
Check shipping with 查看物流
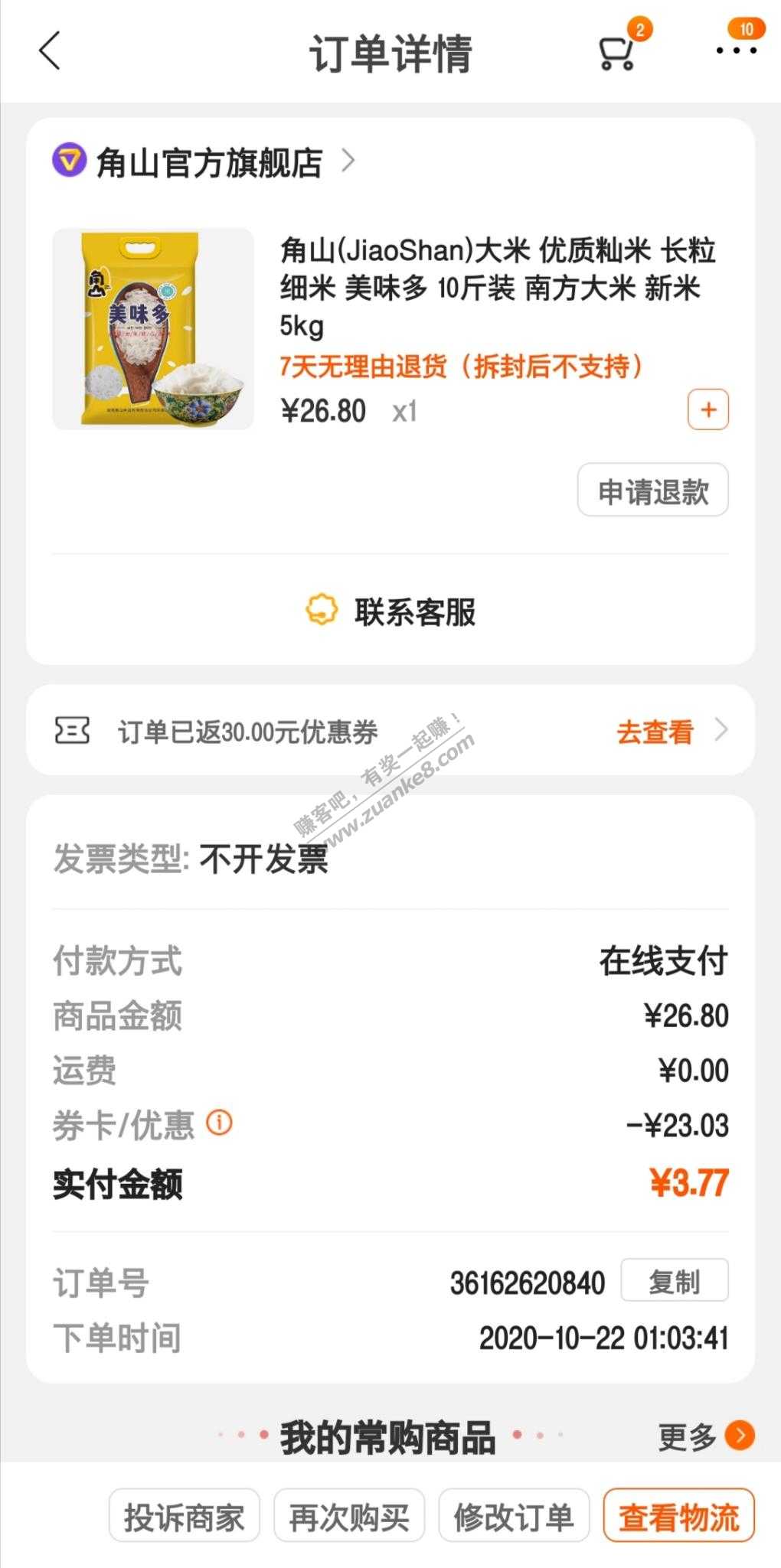[x=678, y=1517]
